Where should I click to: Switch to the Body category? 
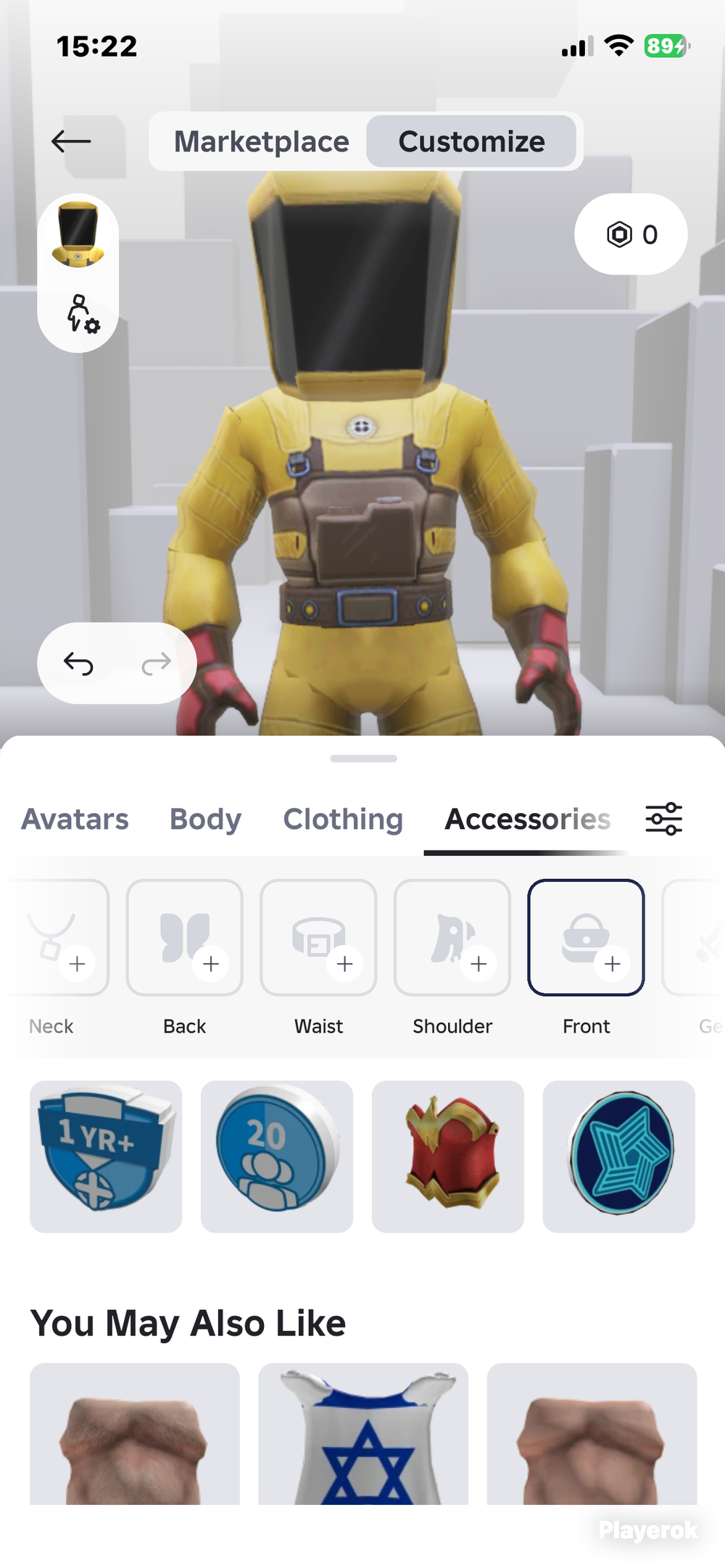(x=205, y=820)
